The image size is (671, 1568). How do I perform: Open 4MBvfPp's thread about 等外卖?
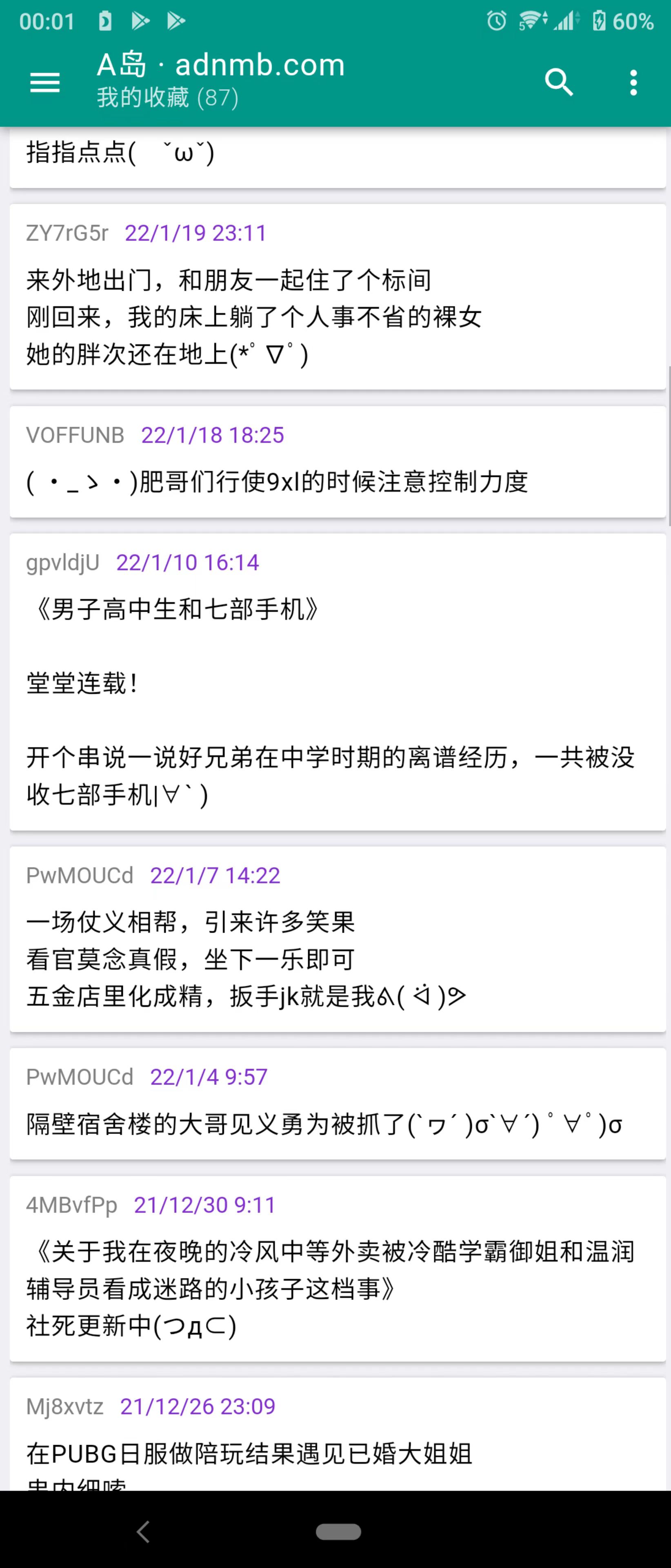click(x=338, y=1269)
